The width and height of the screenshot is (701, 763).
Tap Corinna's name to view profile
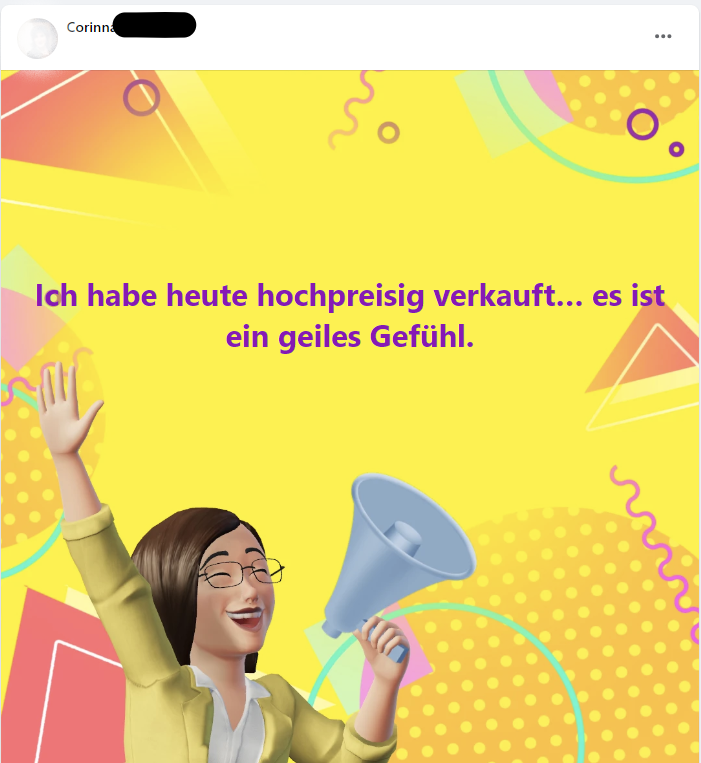tap(90, 27)
